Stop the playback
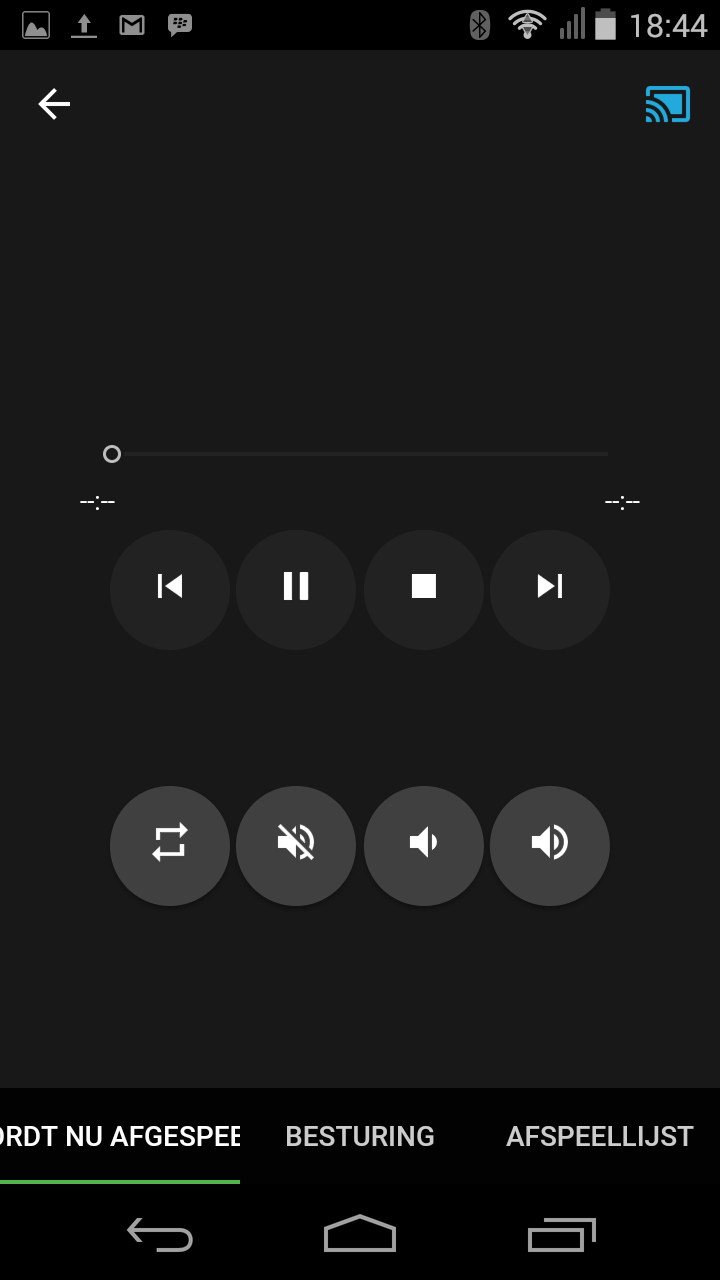The height and width of the screenshot is (1280, 720). pos(424,586)
